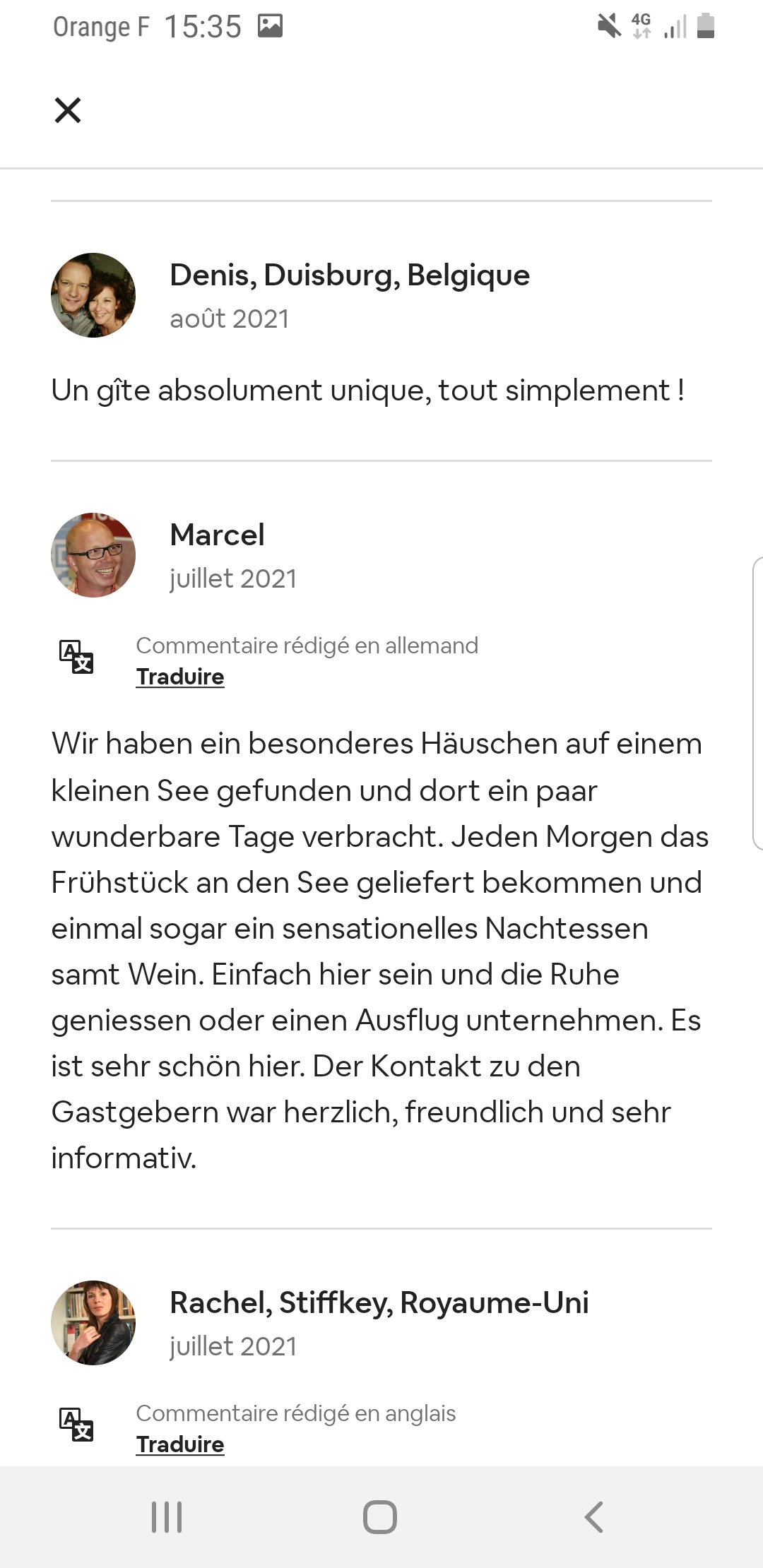The height and width of the screenshot is (1568, 763).
Task: Translate Marcel's German review
Action: [180, 677]
